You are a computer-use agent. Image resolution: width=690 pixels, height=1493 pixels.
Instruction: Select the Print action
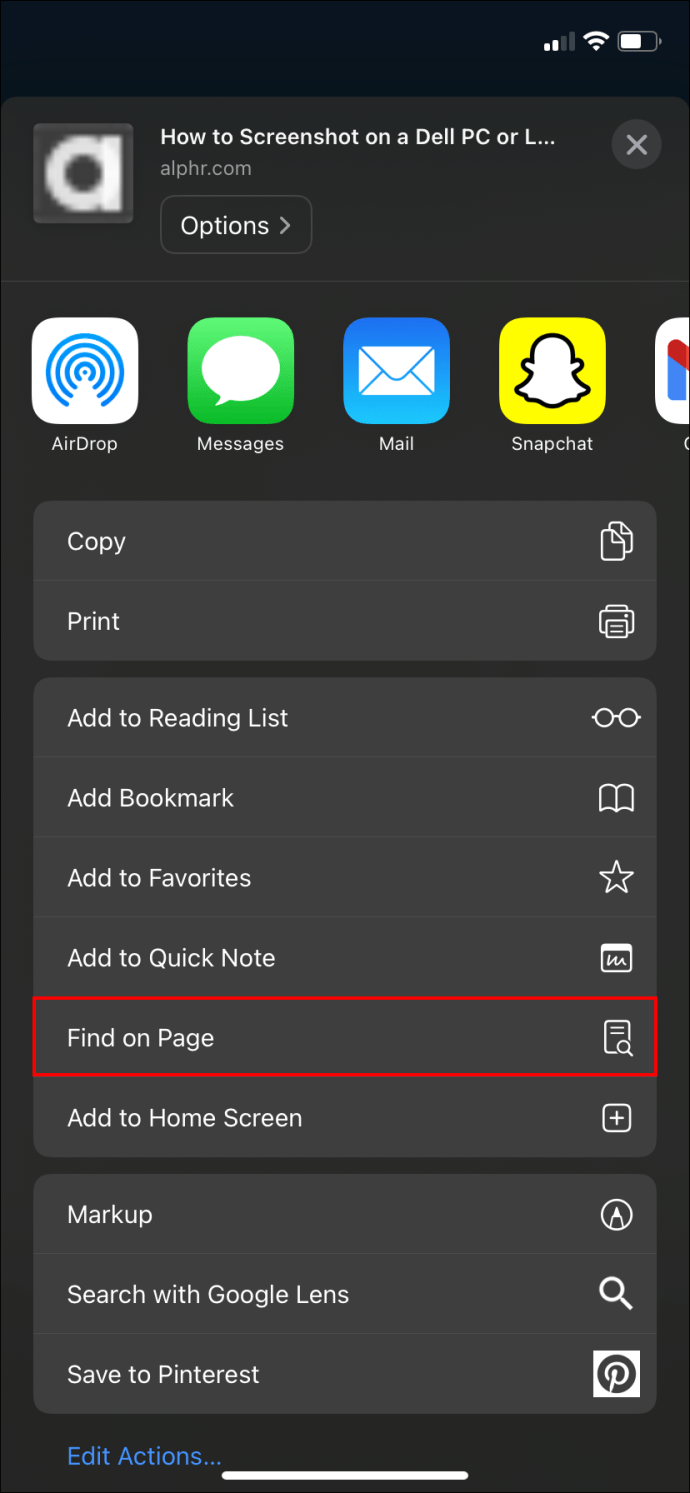coord(345,621)
